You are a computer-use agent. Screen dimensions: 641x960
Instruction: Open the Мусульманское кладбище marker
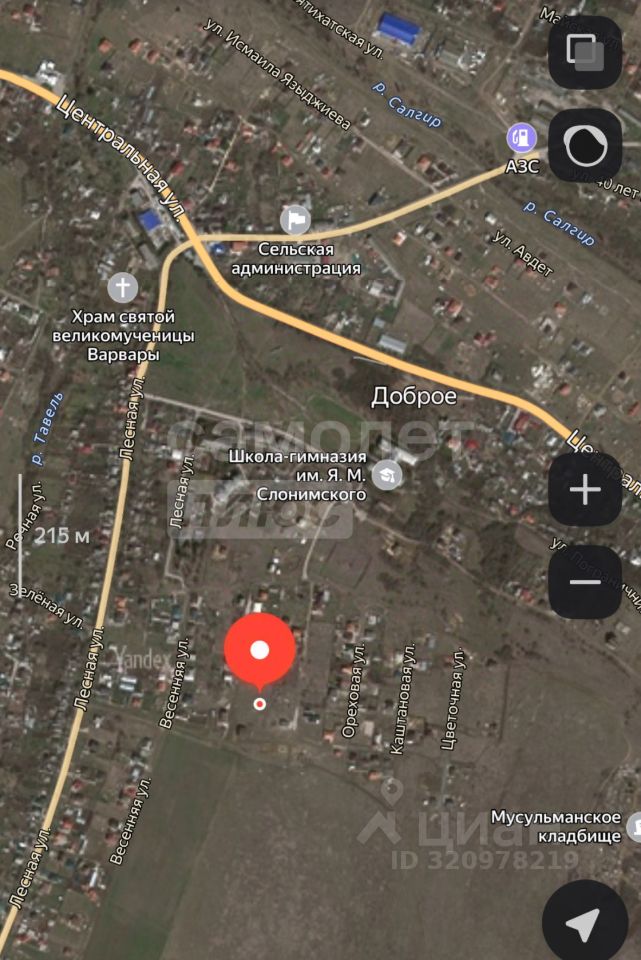click(x=633, y=826)
